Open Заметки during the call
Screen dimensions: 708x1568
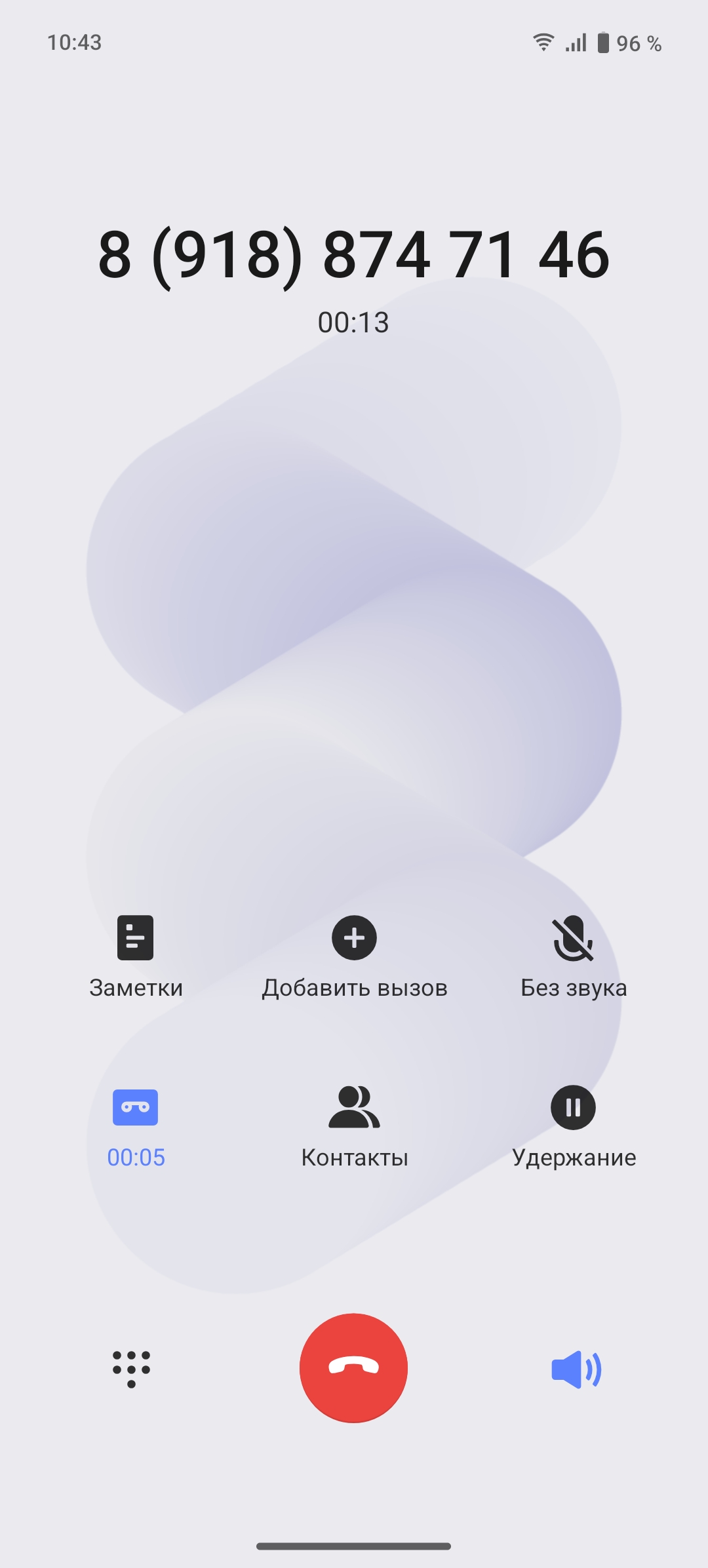pyautogui.click(x=136, y=938)
